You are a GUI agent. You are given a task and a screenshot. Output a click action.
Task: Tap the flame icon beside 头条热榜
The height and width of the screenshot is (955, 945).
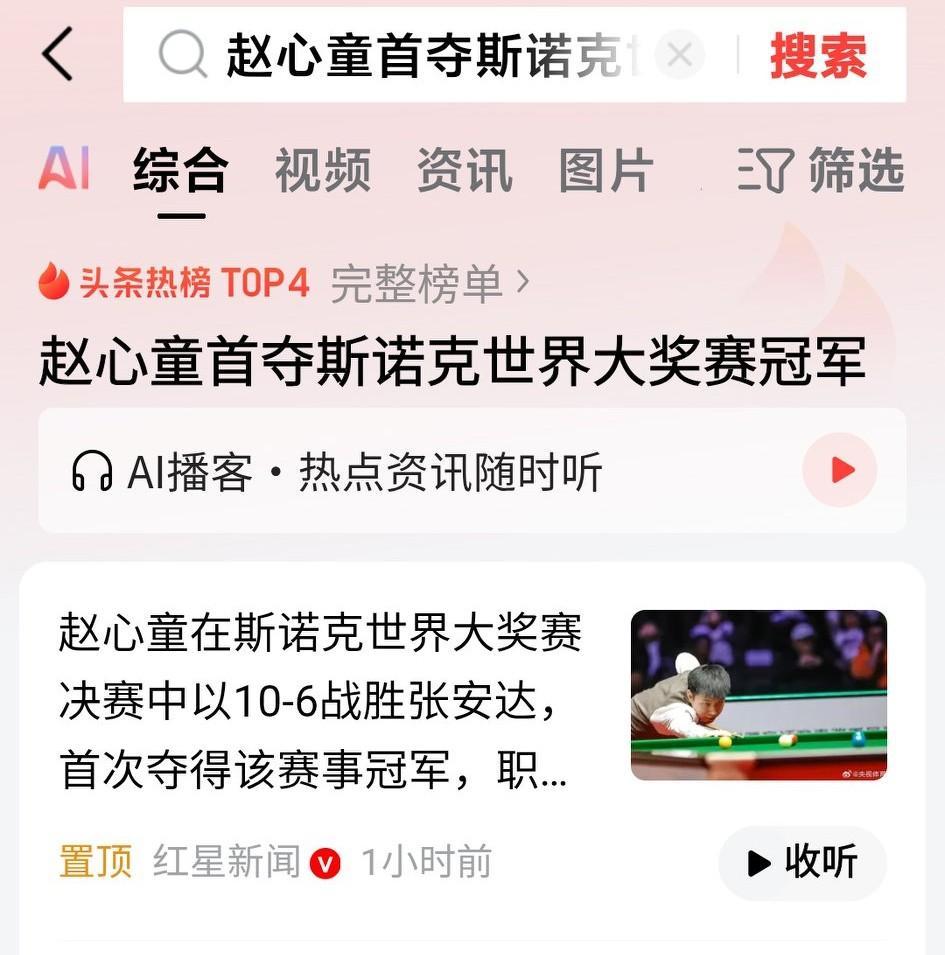[x=52, y=283]
